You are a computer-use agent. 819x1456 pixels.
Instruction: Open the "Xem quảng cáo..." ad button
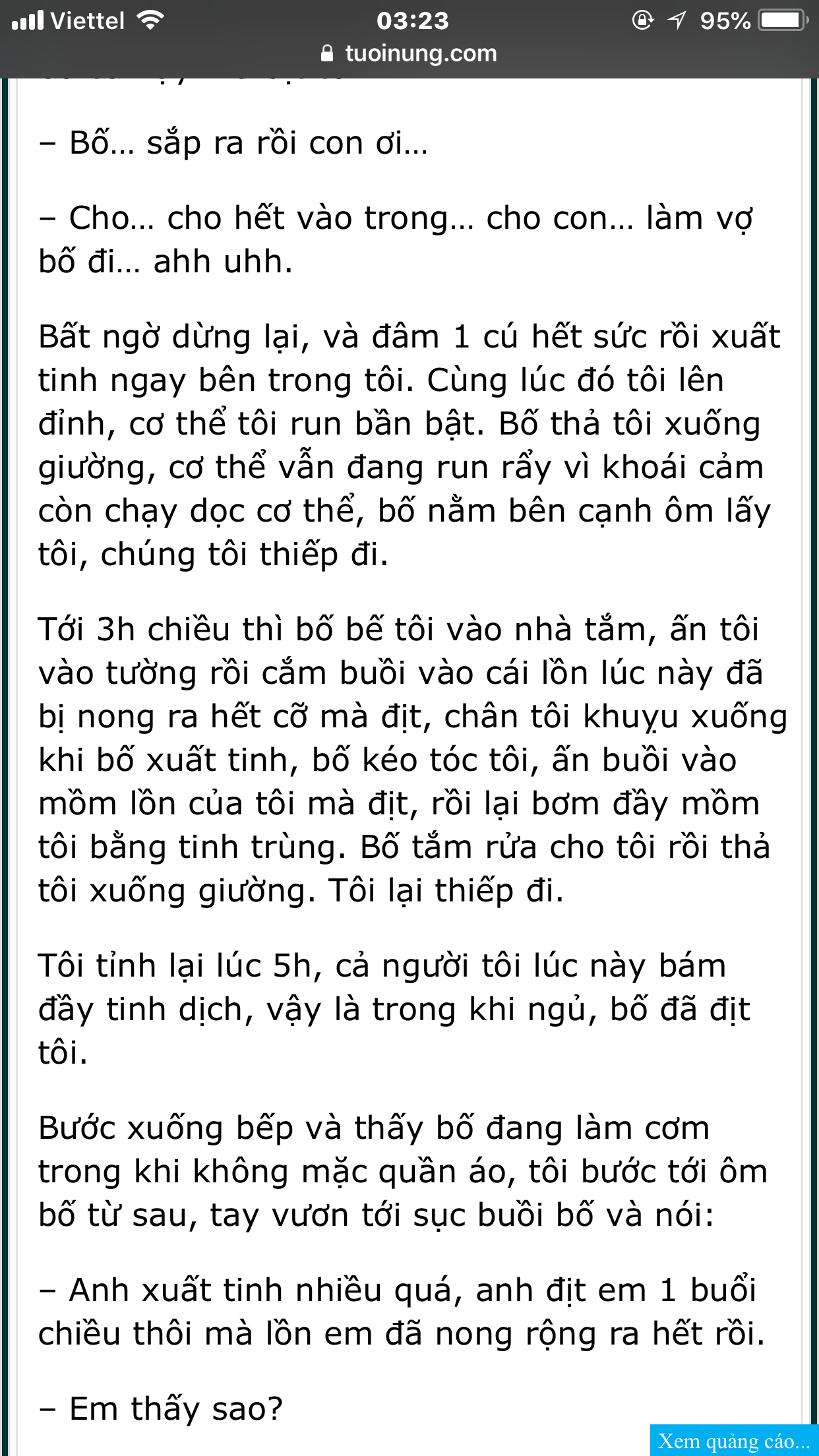(734, 1441)
